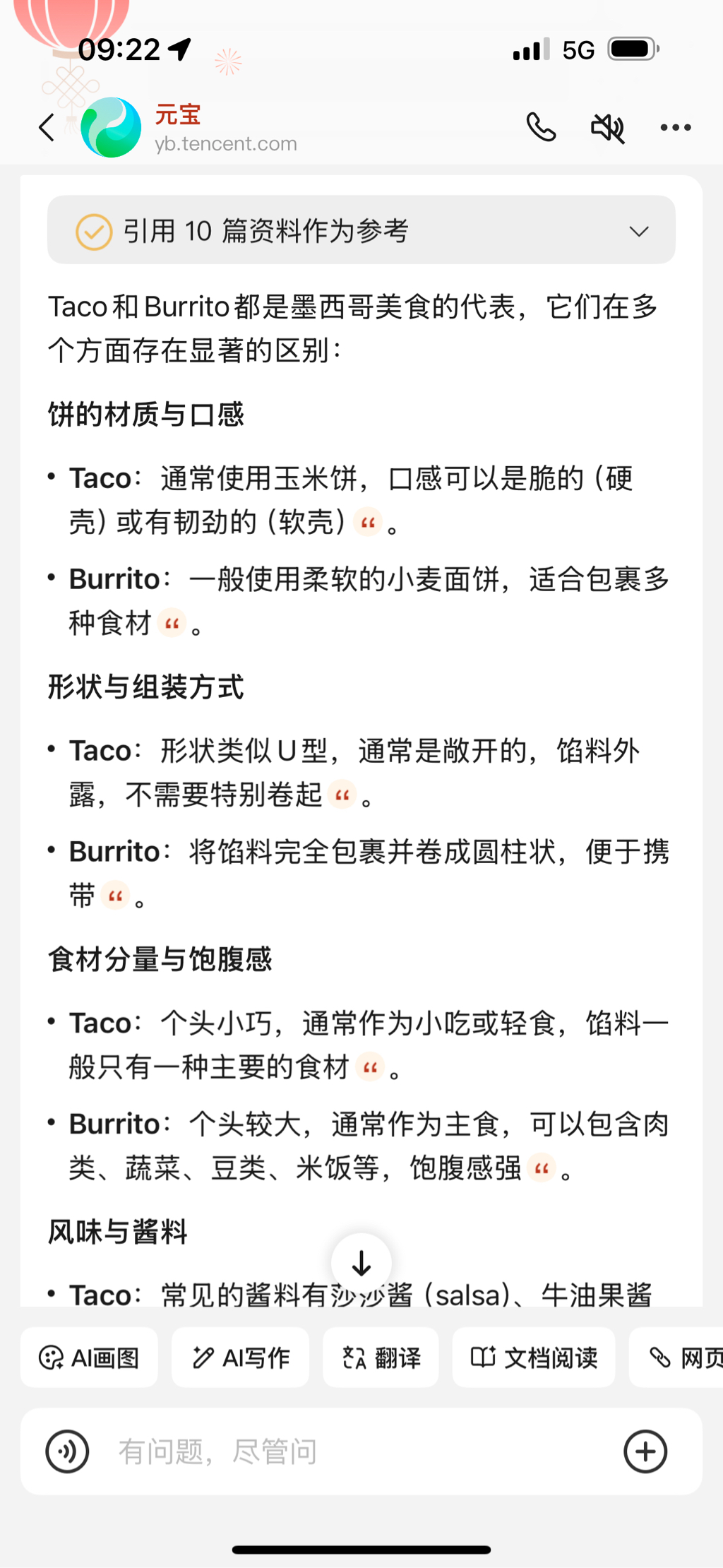Open citation after Burrito 小麦面饼 line
The height and width of the screenshot is (1568, 723).
pos(172,623)
